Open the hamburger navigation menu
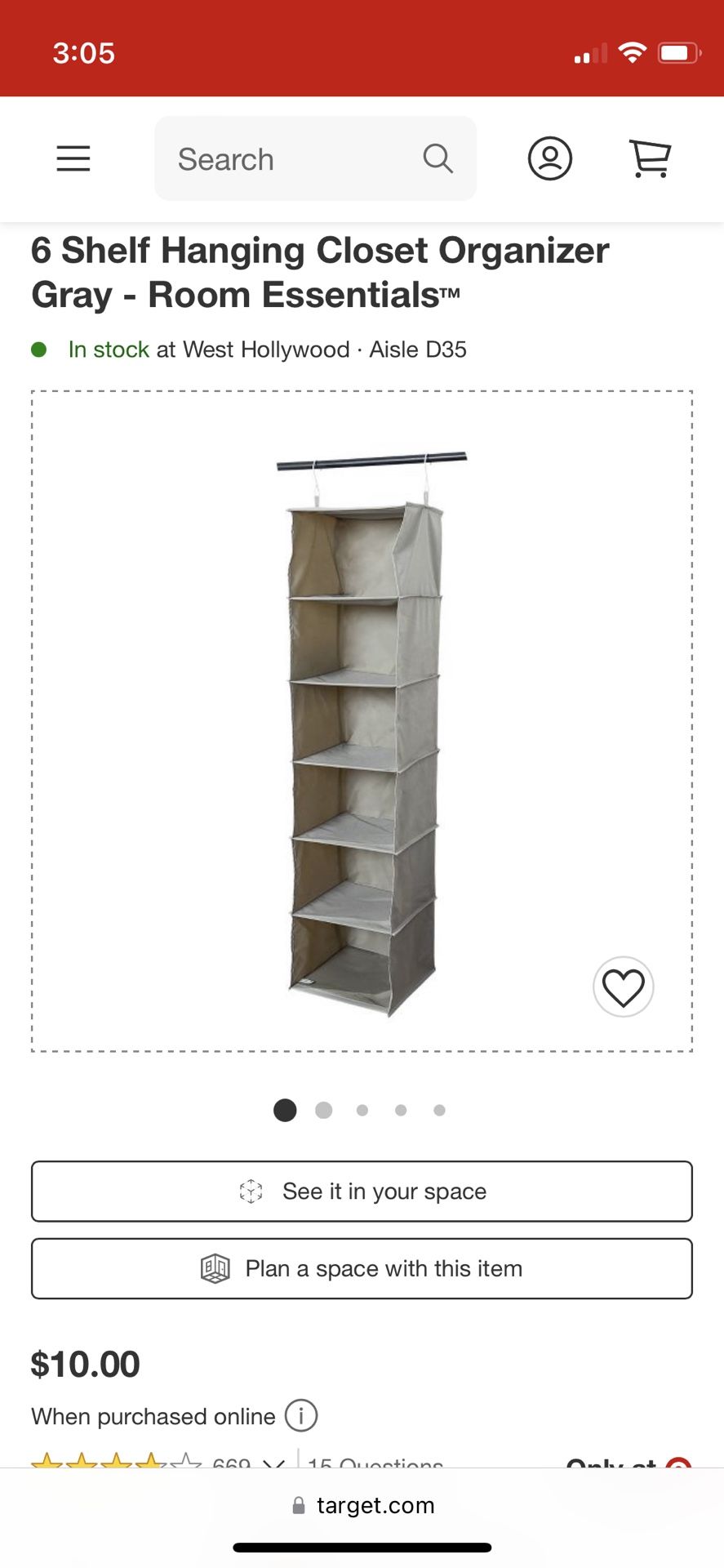This screenshot has height=1568, width=724. click(x=73, y=159)
